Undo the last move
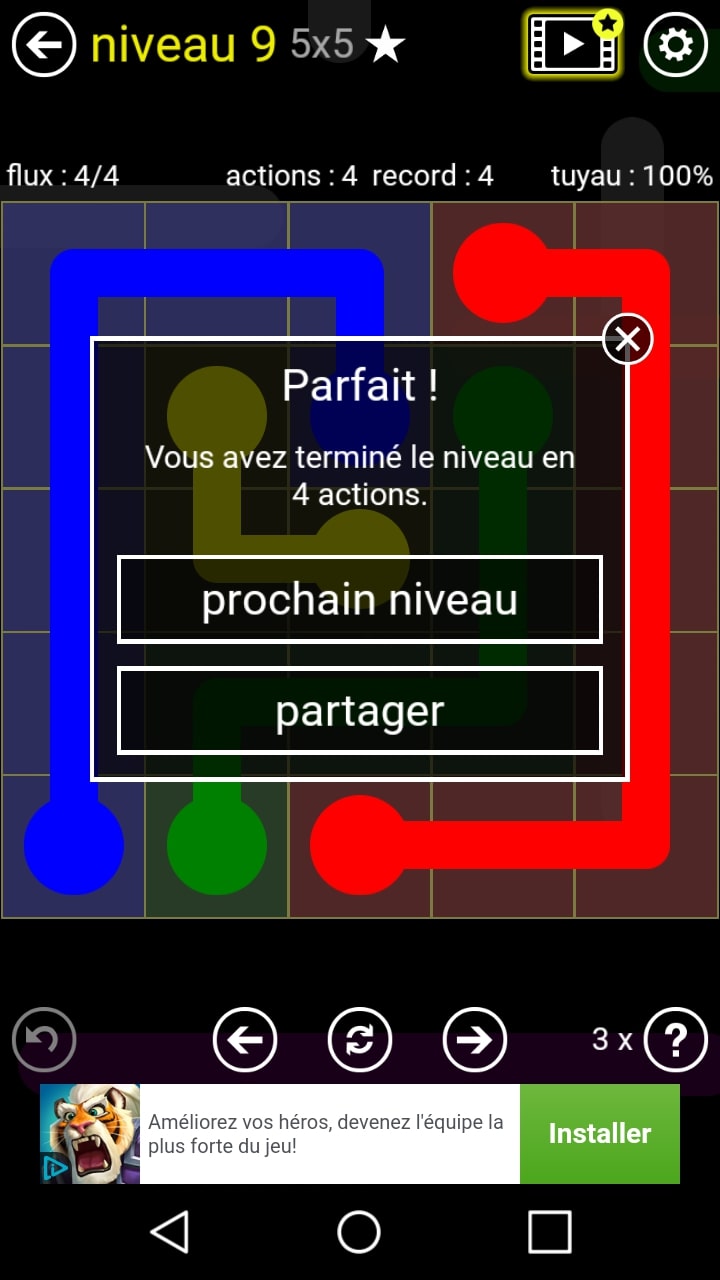The width and height of the screenshot is (720, 1280). pyautogui.click(x=44, y=1040)
